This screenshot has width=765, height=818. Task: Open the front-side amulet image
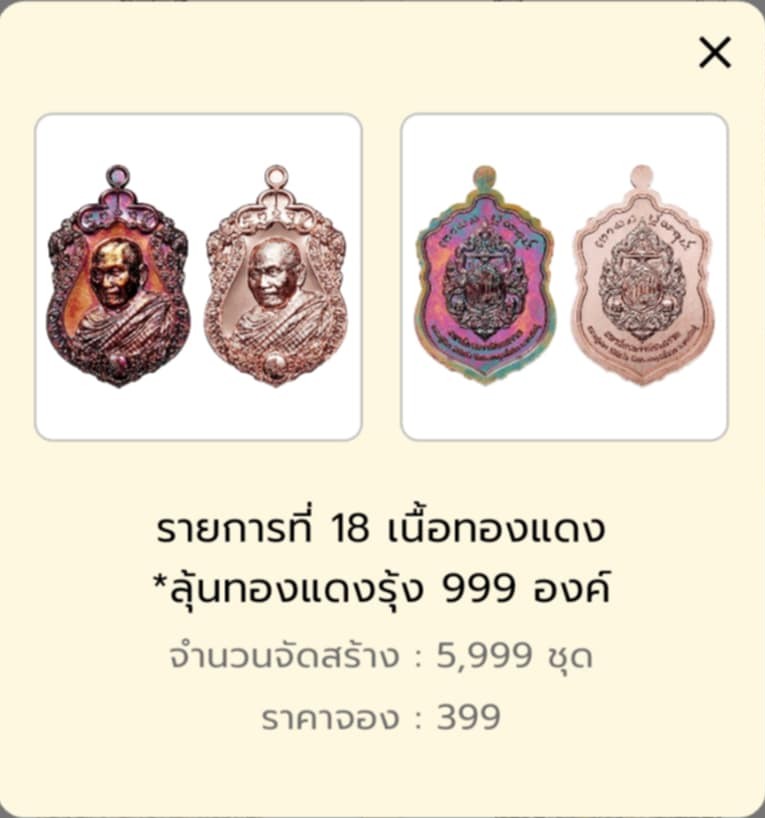pos(198,277)
